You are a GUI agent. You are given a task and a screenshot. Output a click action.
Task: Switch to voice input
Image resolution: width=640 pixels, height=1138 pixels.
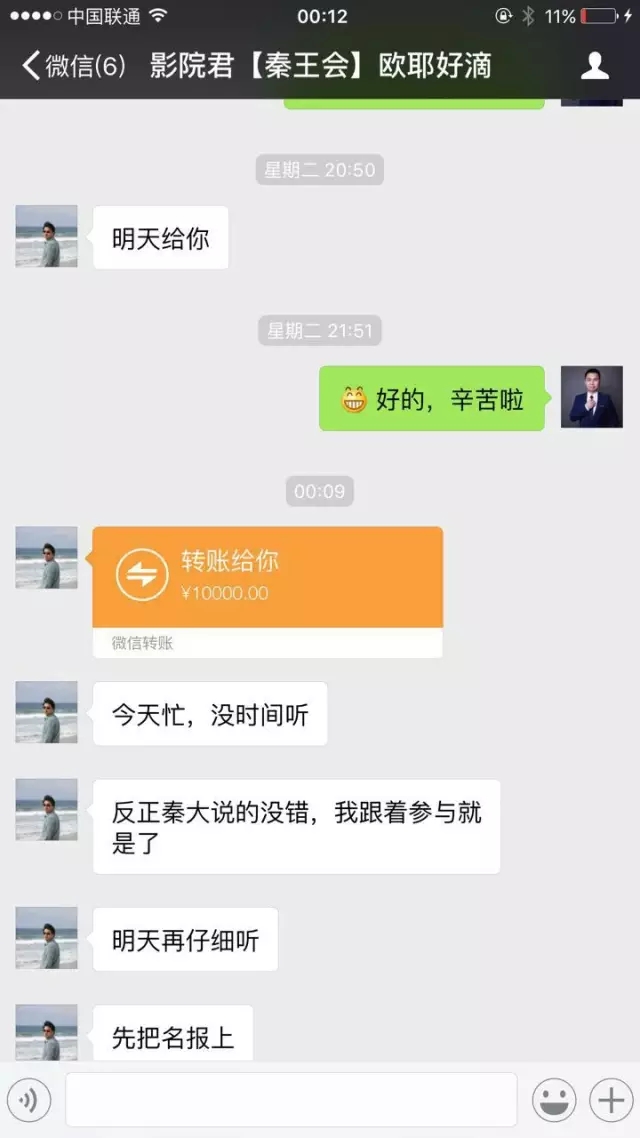point(29,1100)
